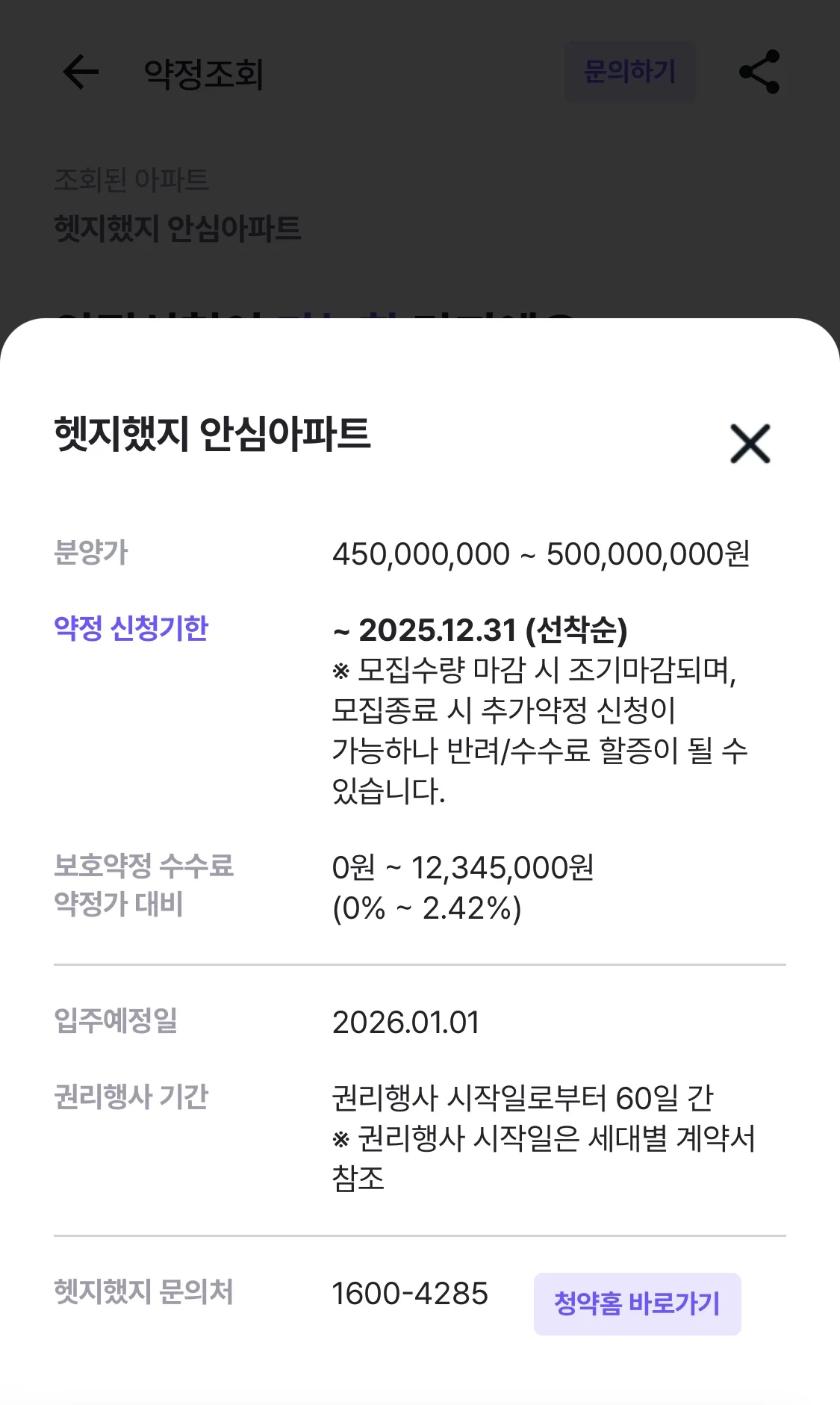The image size is (840, 1405).
Task: Go back from 약정조회
Action: [81, 72]
